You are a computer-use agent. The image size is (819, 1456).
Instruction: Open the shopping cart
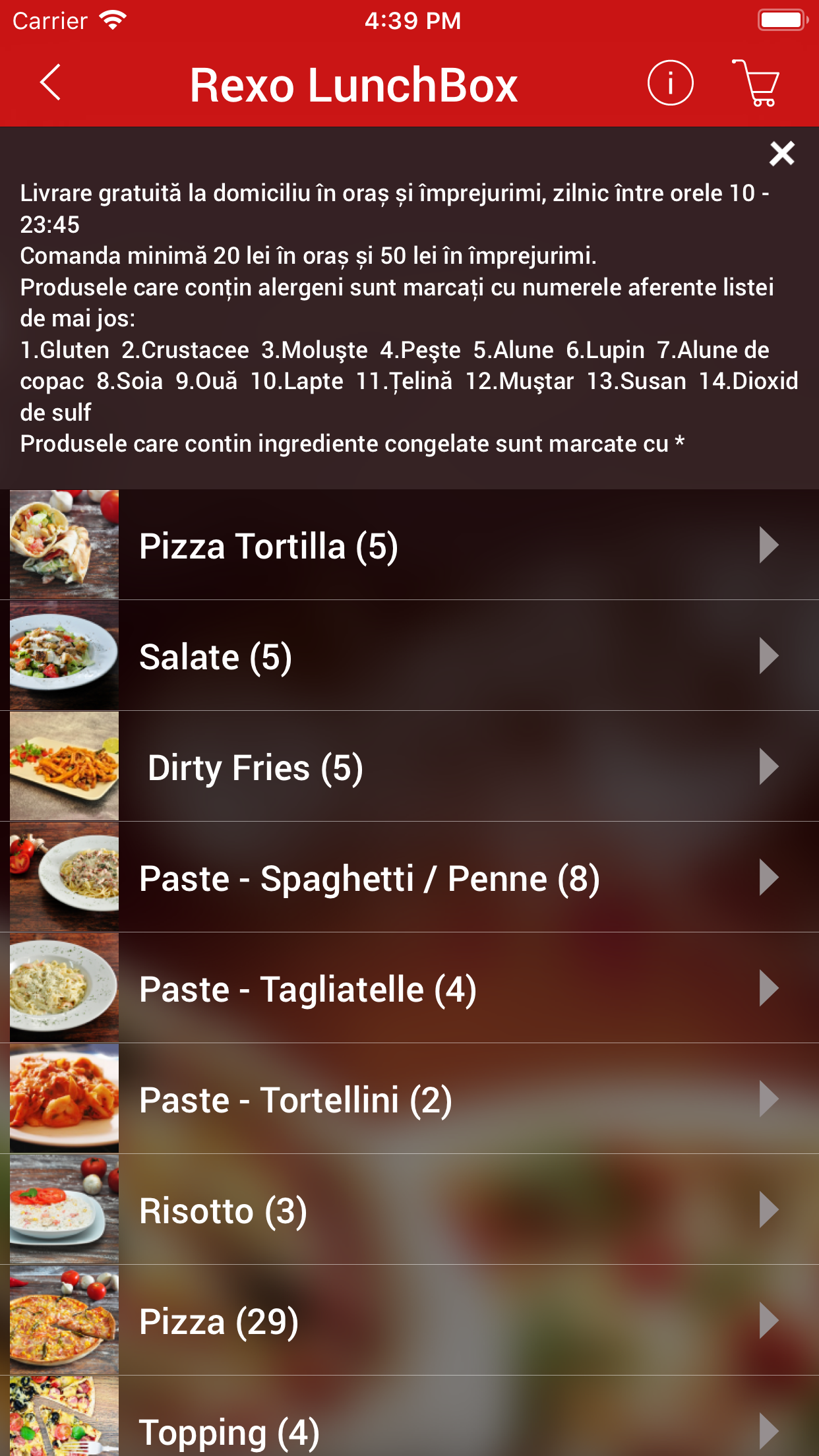(x=756, y=83)
